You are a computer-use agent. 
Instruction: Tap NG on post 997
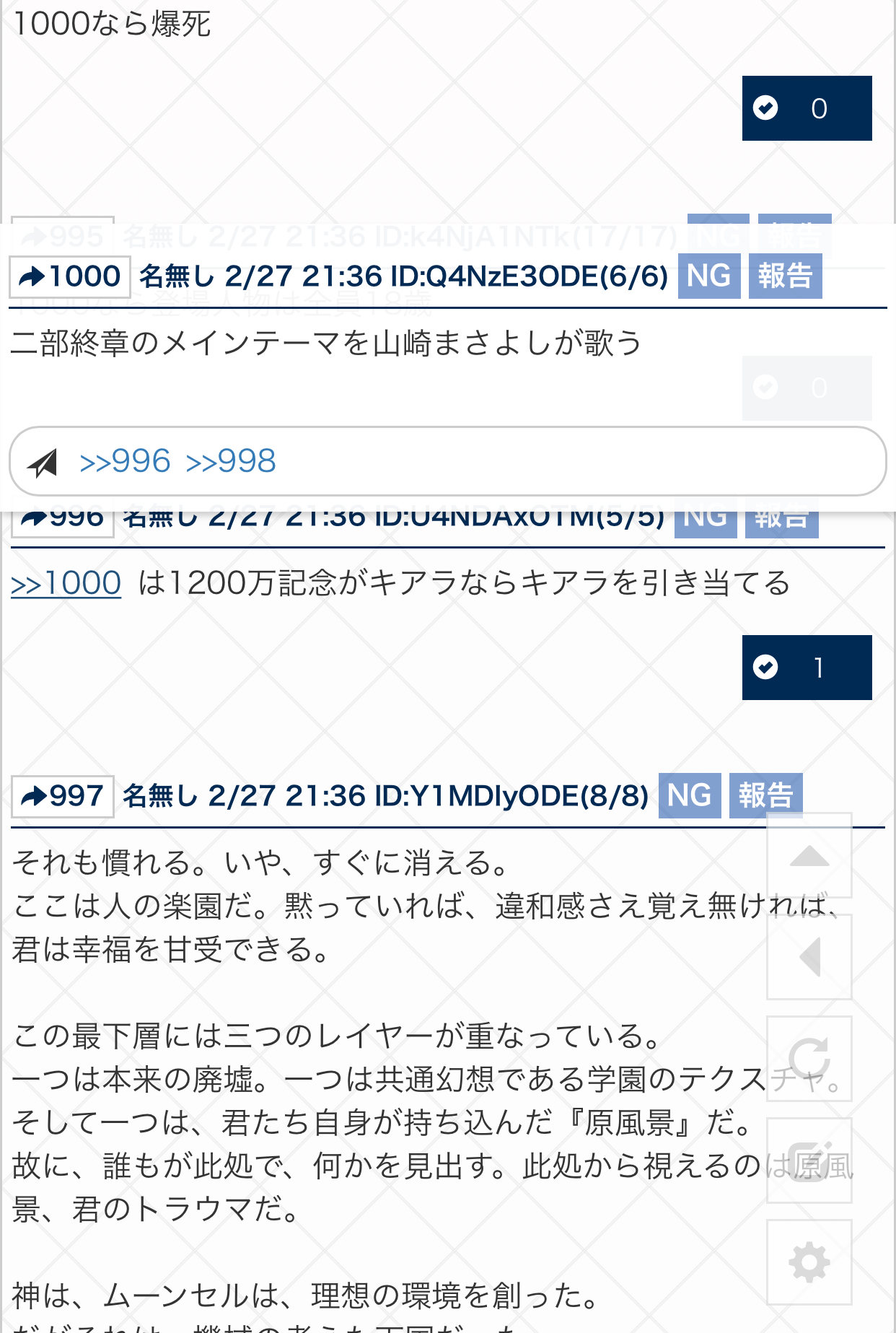point(689,796)
